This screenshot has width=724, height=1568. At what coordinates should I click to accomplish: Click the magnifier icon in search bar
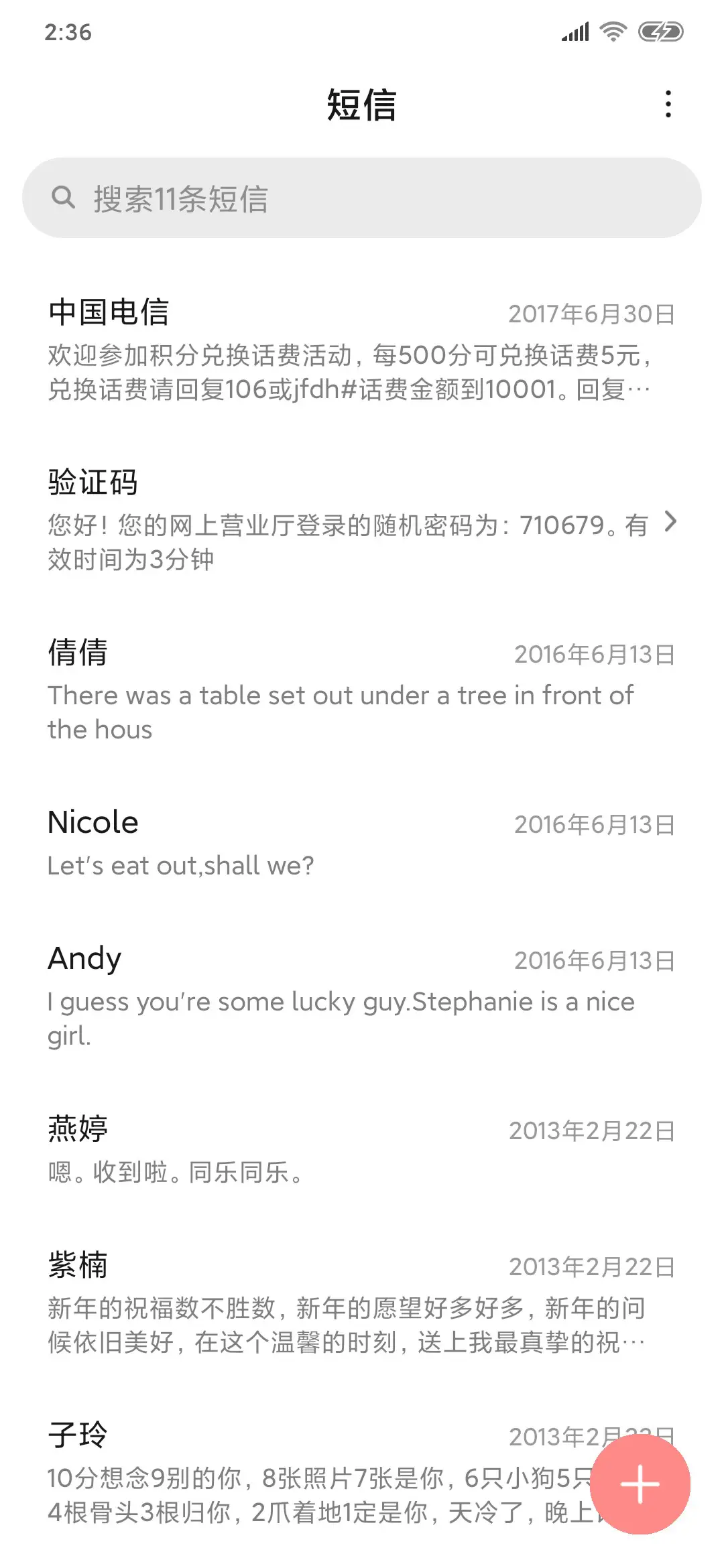point(64,196)
